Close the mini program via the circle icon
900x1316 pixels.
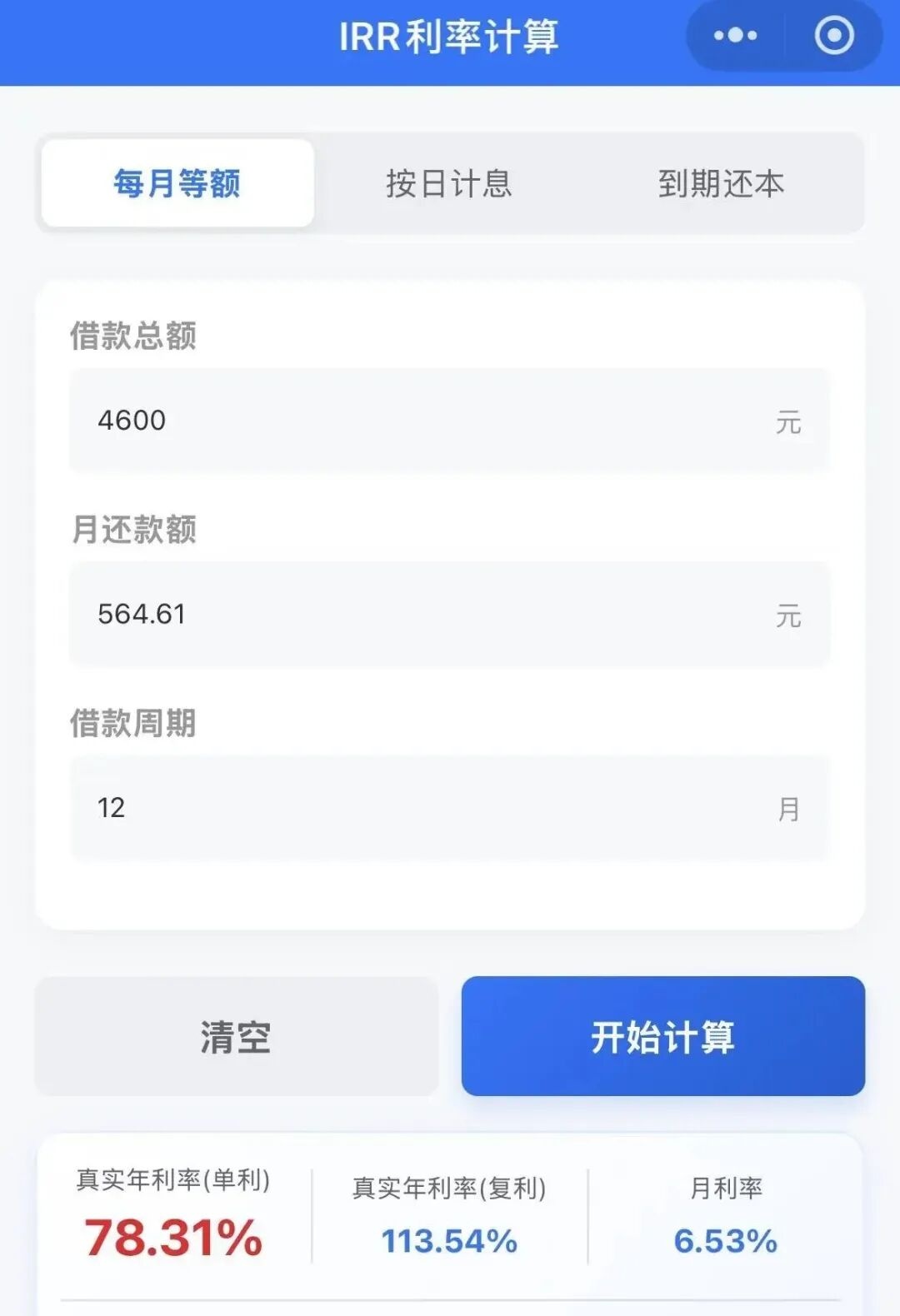point(834,36)
